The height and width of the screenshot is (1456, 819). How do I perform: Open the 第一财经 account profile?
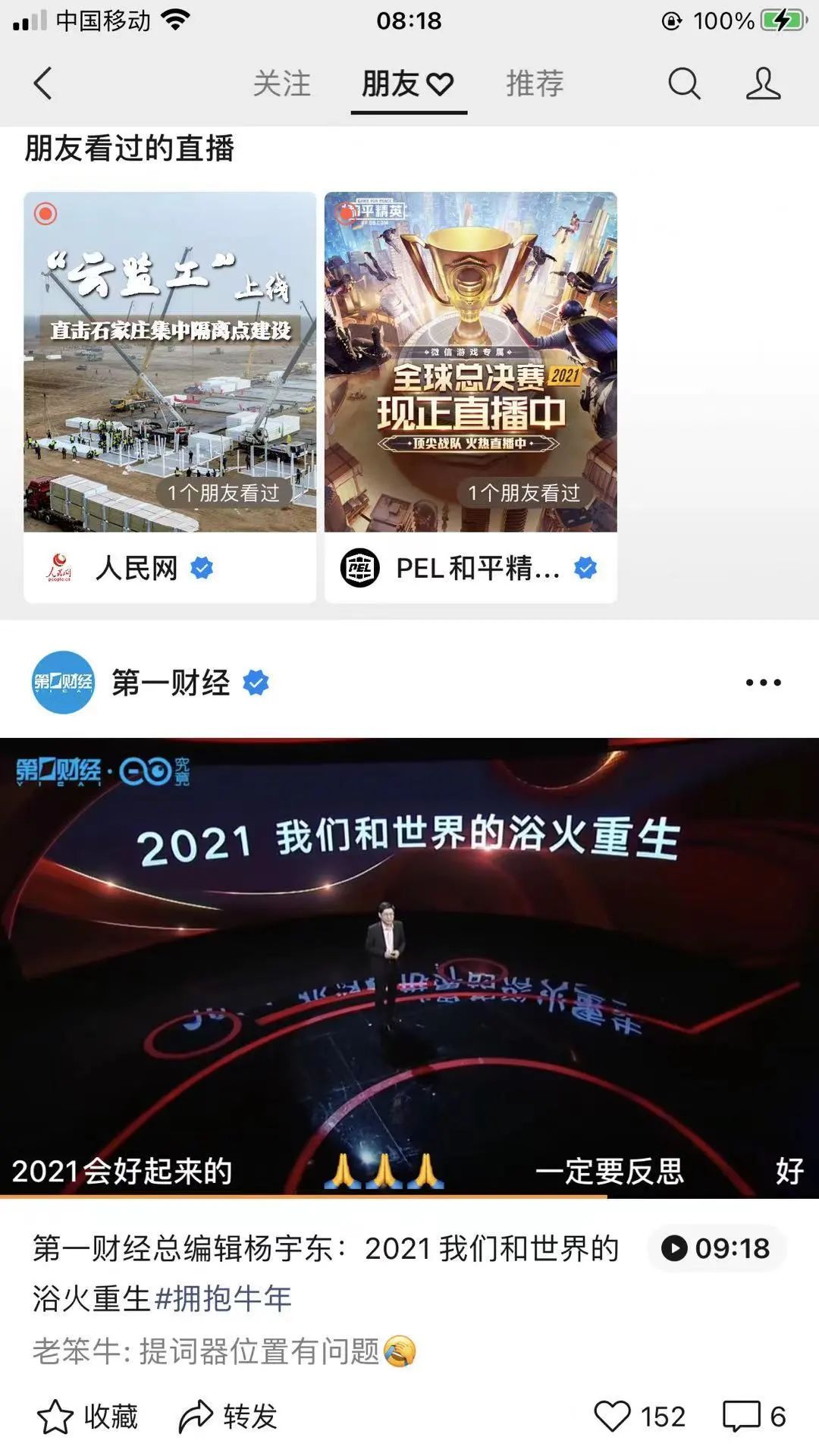coord(170,682)
